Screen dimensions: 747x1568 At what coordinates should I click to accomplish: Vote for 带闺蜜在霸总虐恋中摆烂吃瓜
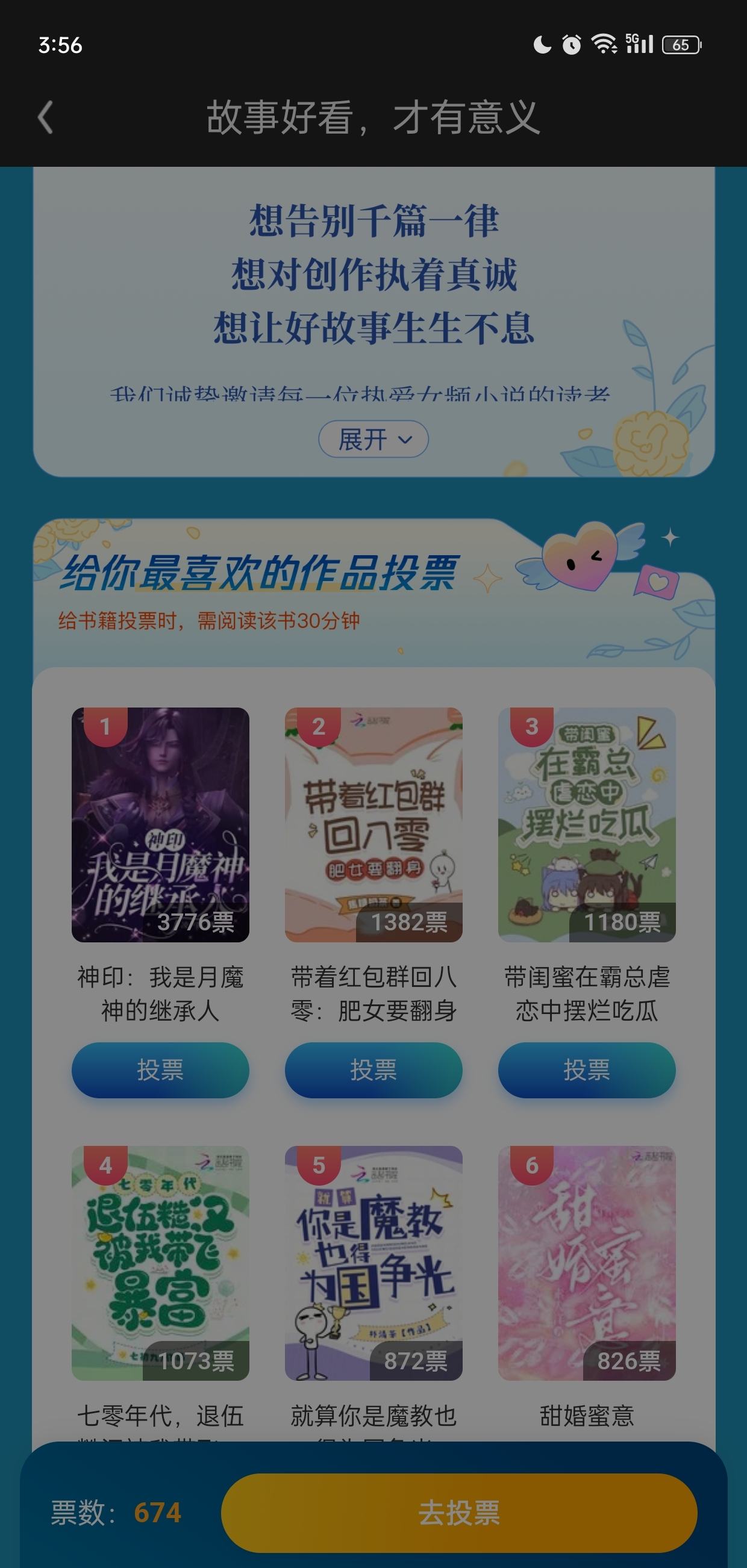586,1069
